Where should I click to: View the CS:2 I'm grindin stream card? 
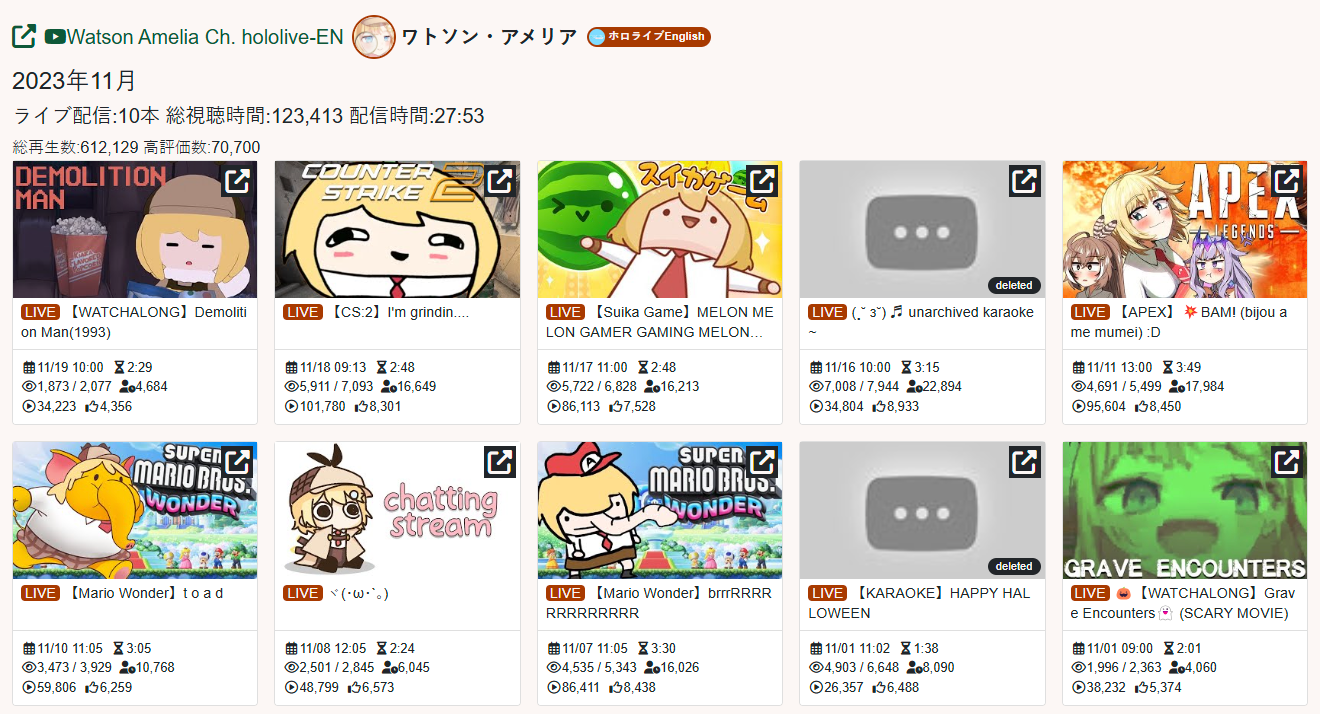pyautogui.click(x=396, y=313)
